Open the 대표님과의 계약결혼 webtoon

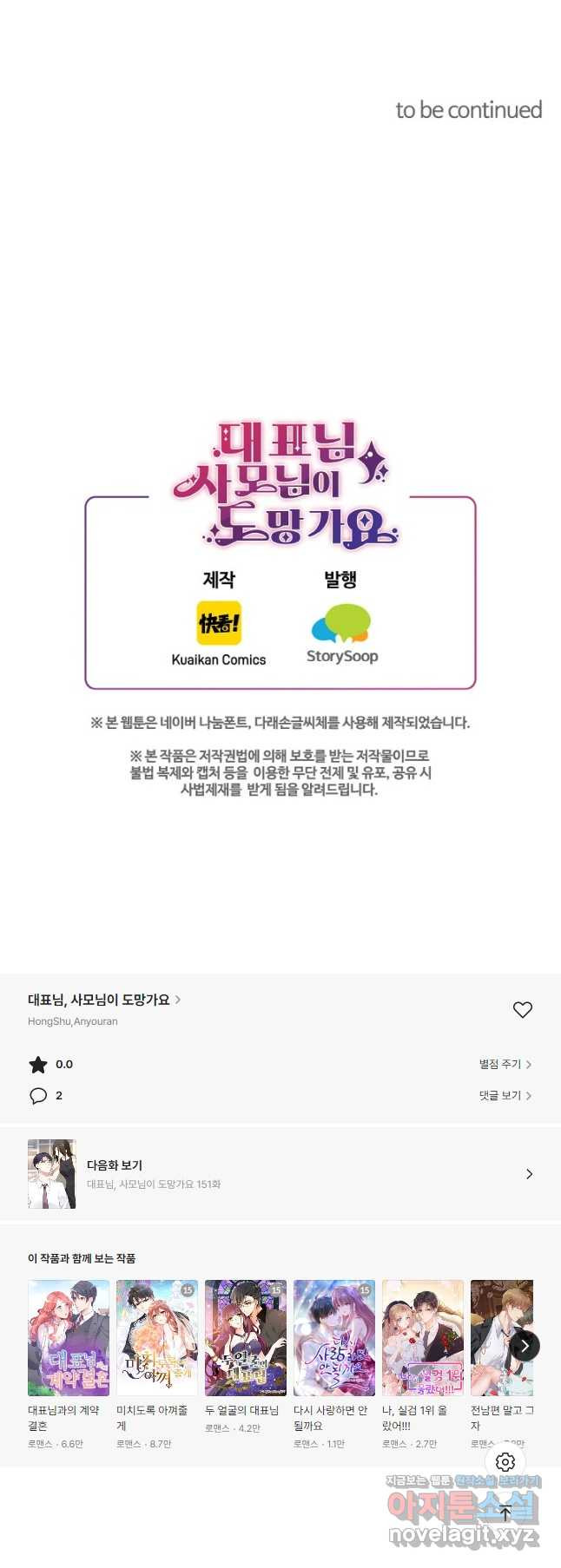point(69,1337)
